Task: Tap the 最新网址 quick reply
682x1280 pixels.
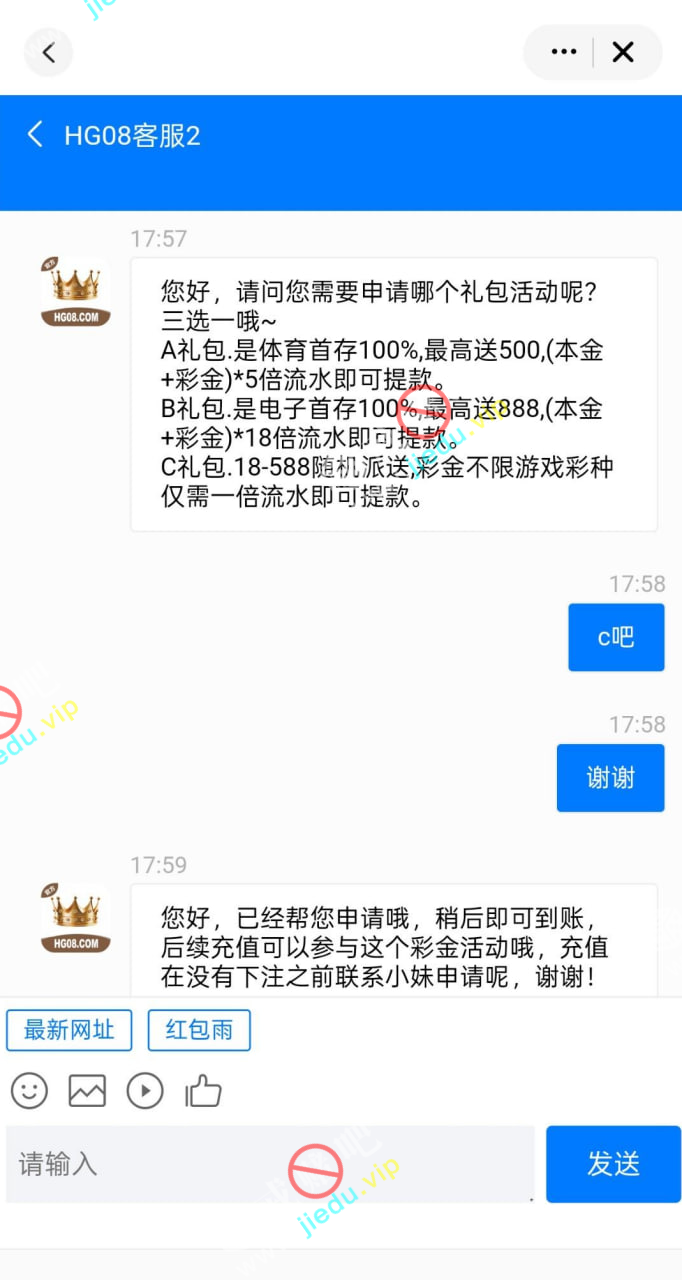Action: pos(69,1030)
